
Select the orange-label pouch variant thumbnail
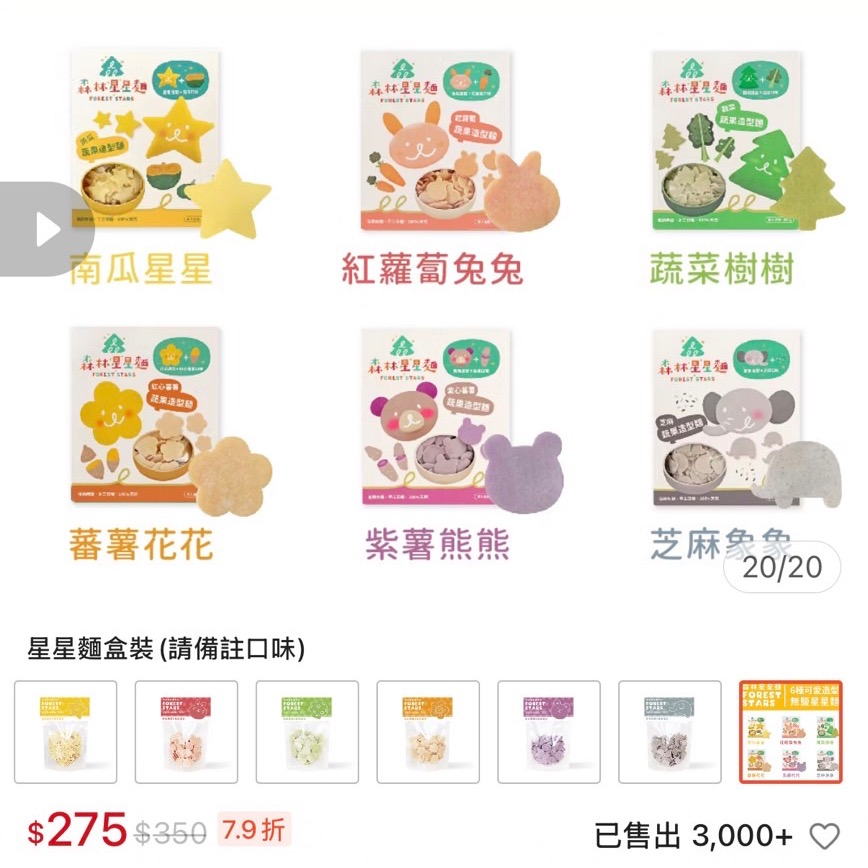click(428, 732)
